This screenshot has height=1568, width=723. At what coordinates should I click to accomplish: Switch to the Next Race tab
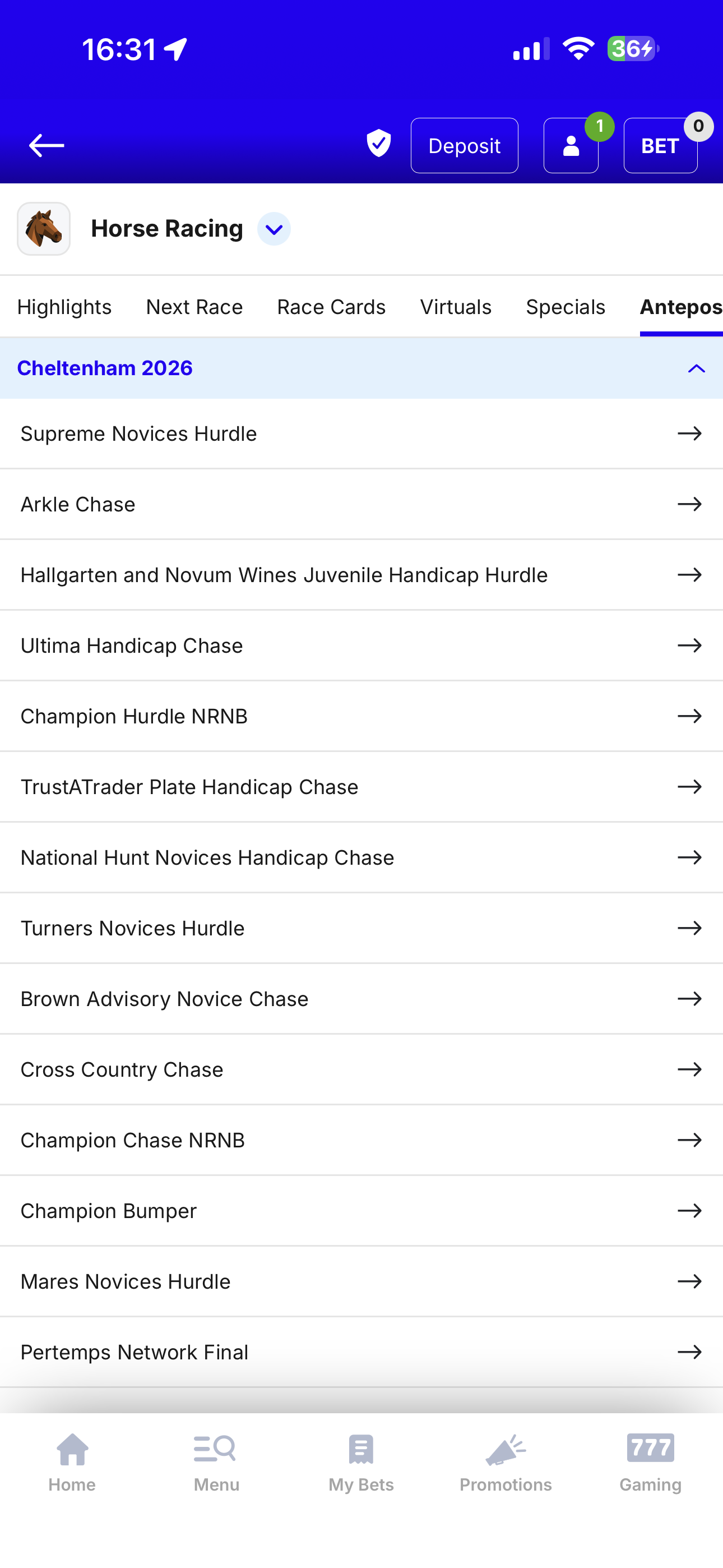(x=194, y=307)
